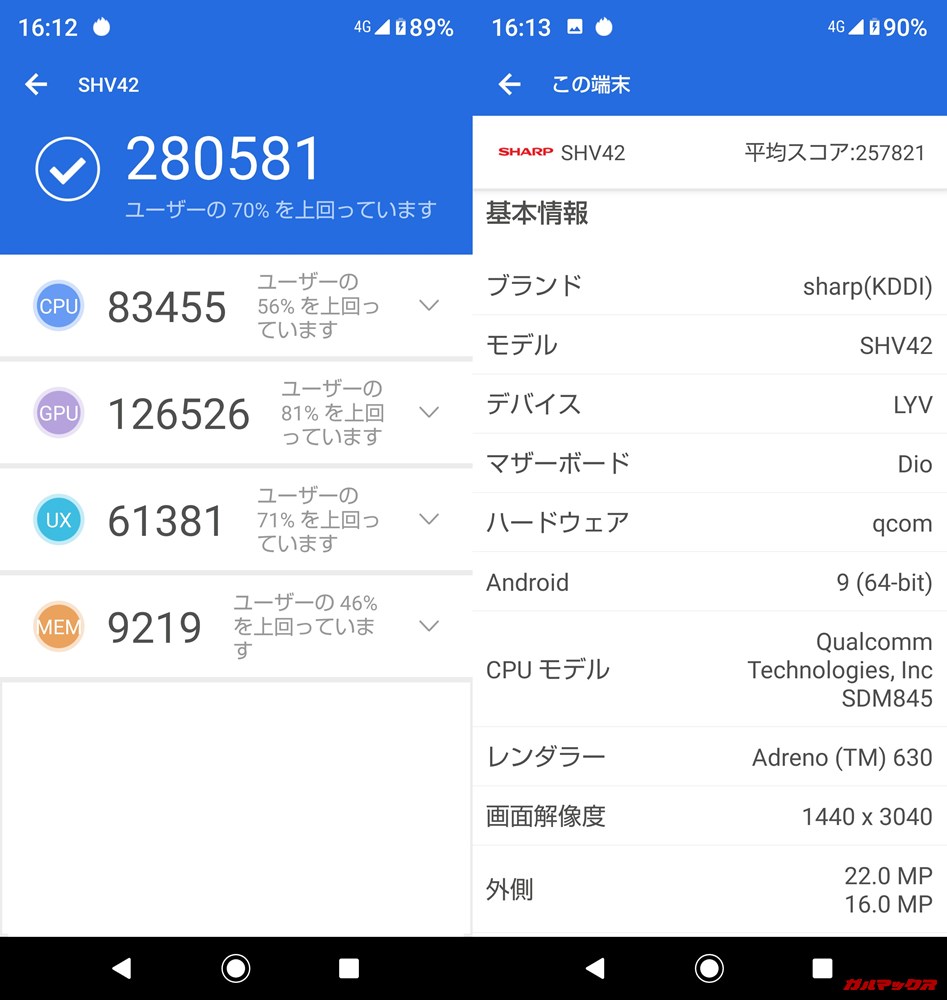Select the UX score icon
This screenshot has height=1000, width=947.
tap(58, 519)
